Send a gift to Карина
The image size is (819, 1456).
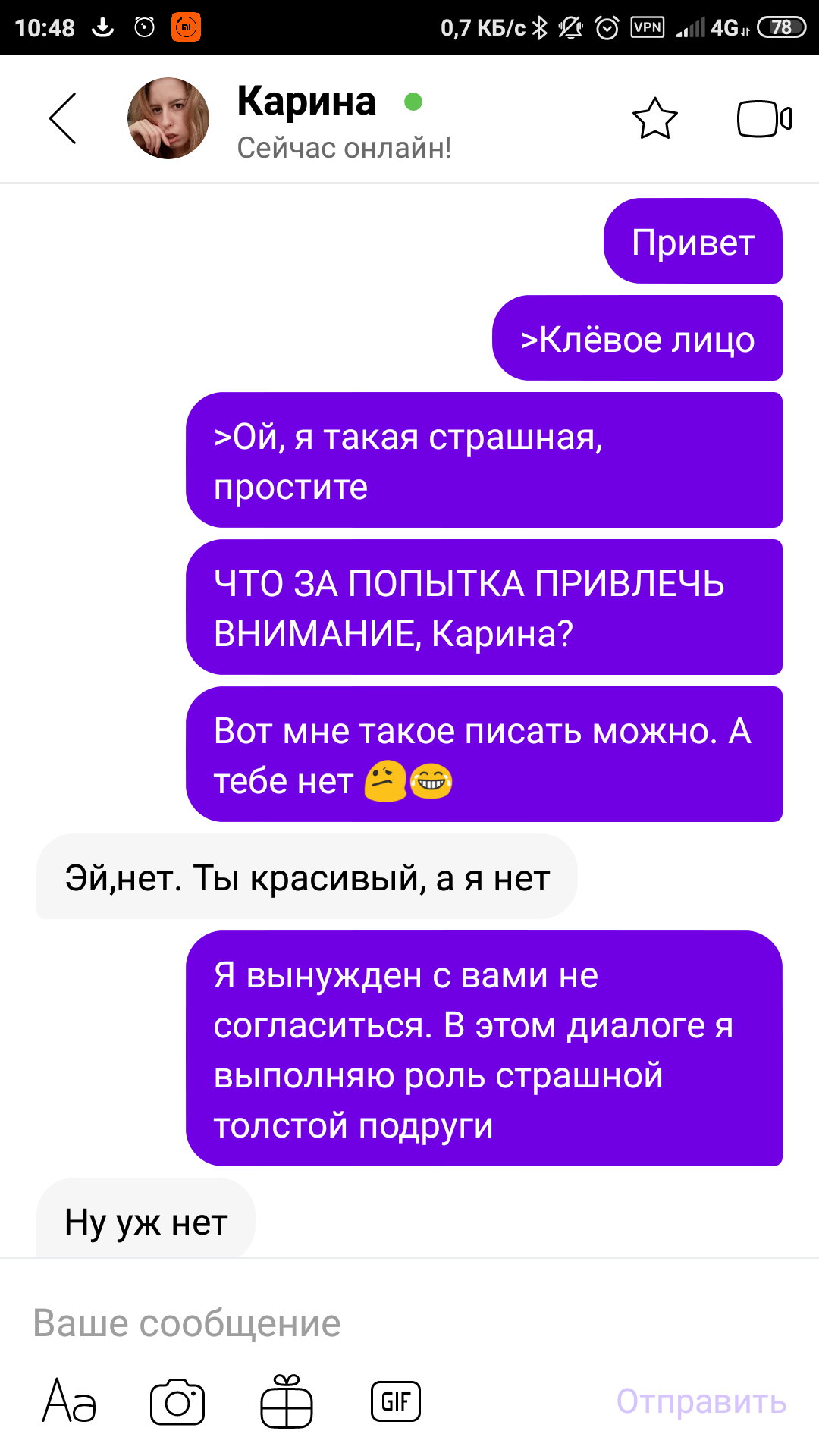click(x=287, y=1401)
